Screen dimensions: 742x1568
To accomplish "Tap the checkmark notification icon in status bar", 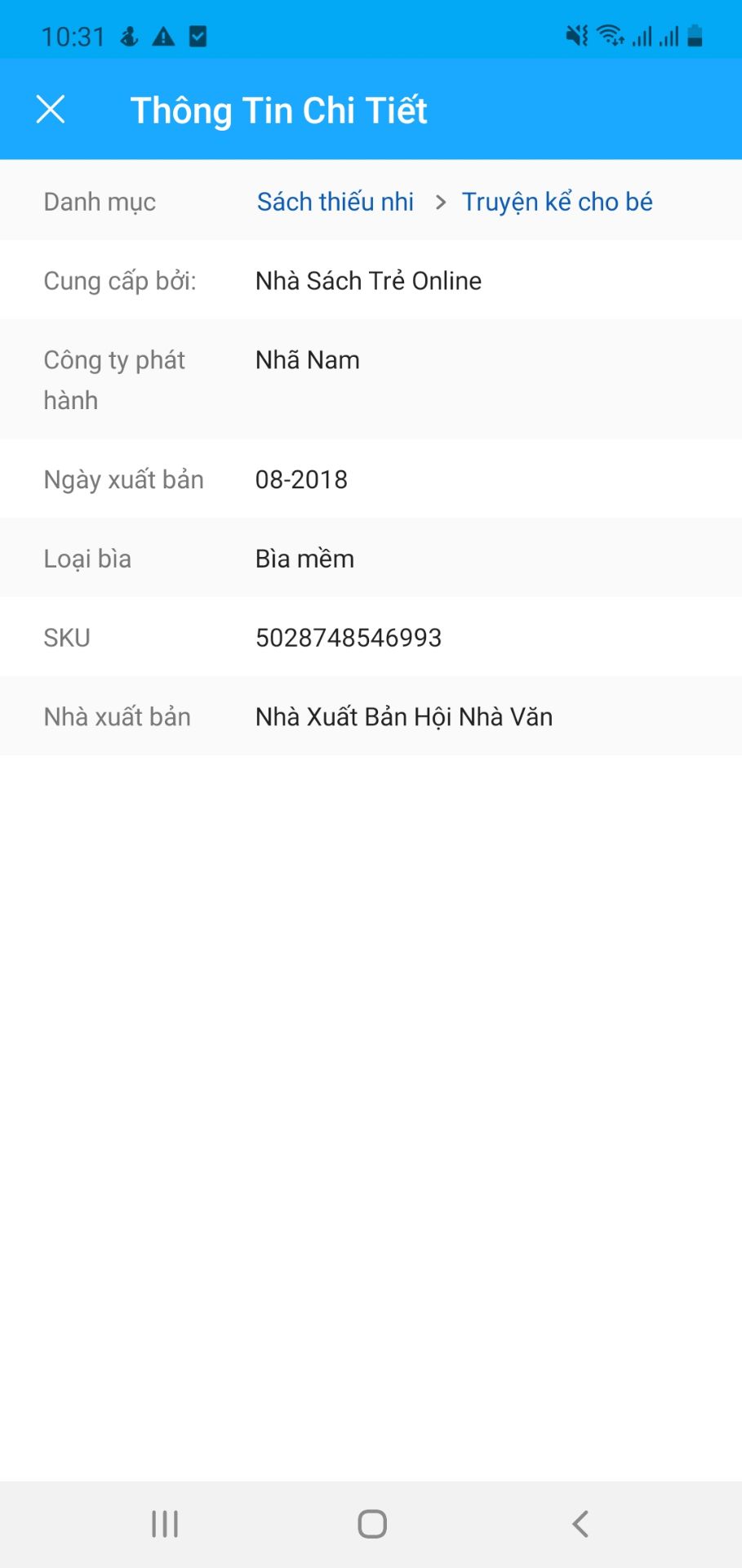I will (197, 36).
